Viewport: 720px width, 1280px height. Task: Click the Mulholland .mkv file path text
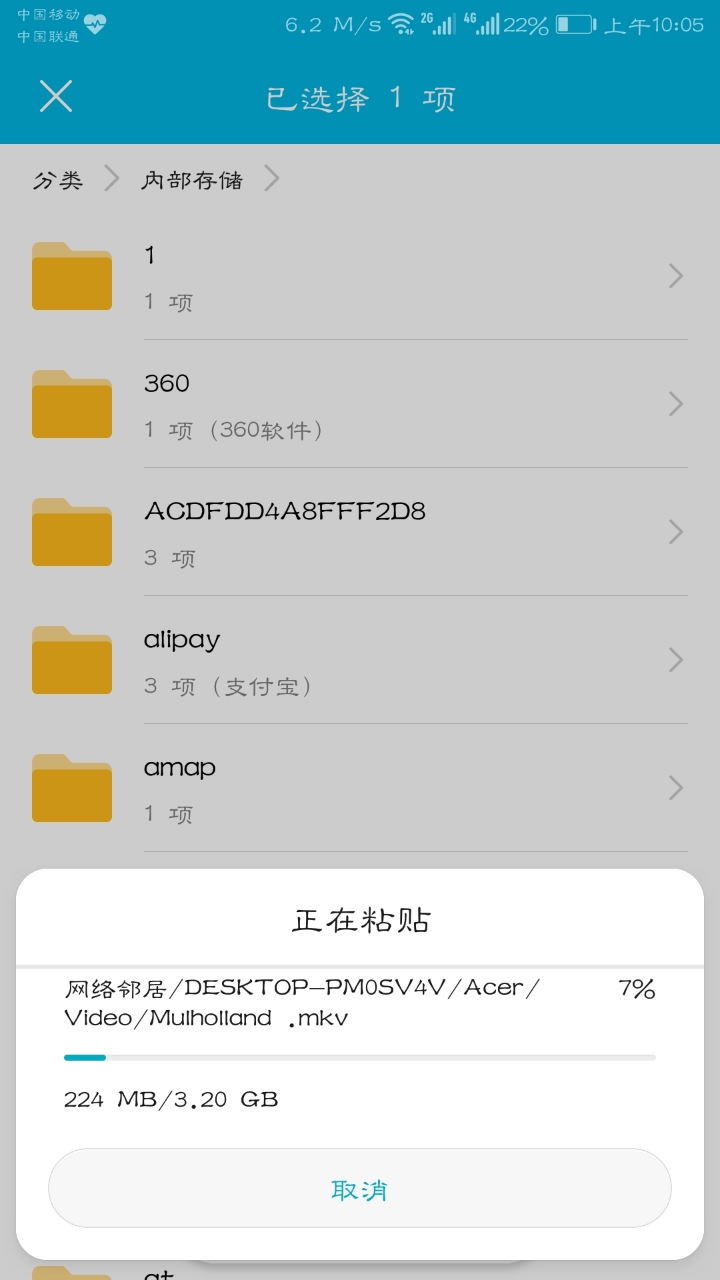click(300, 1005)
